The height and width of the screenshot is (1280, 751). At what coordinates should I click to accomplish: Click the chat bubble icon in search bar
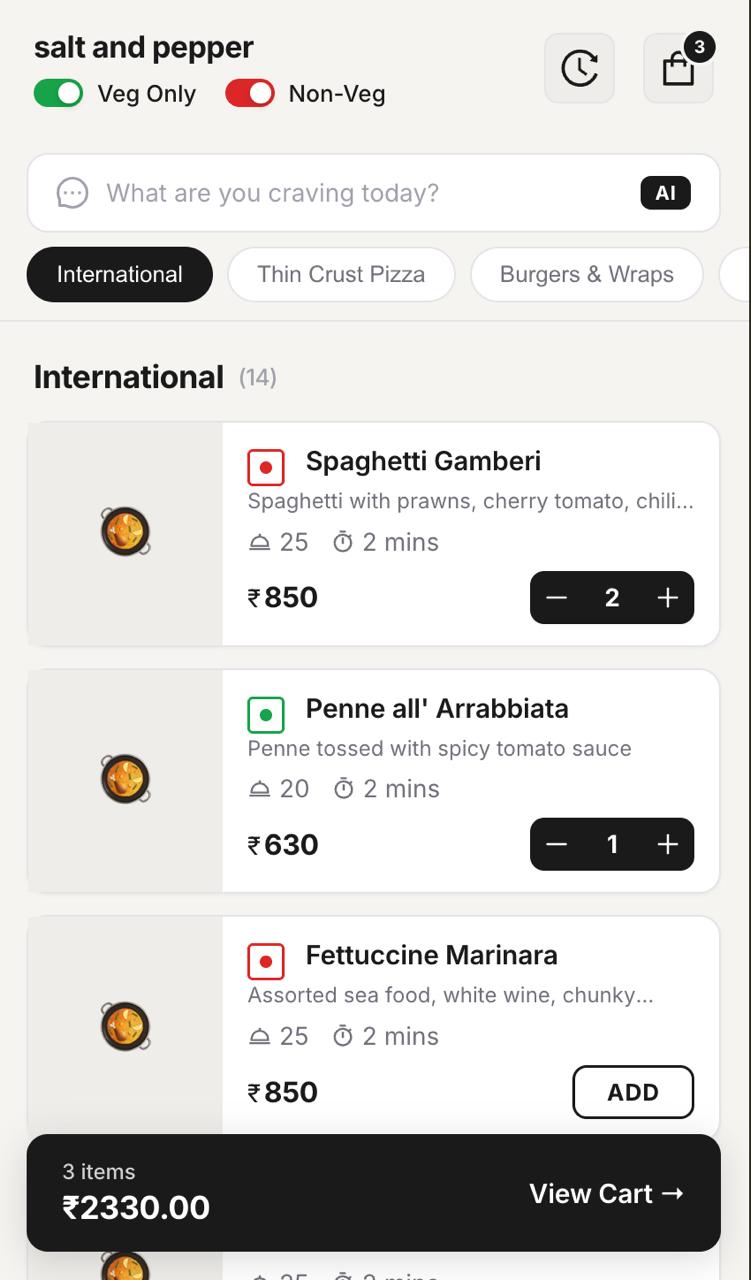pos(71,192)
